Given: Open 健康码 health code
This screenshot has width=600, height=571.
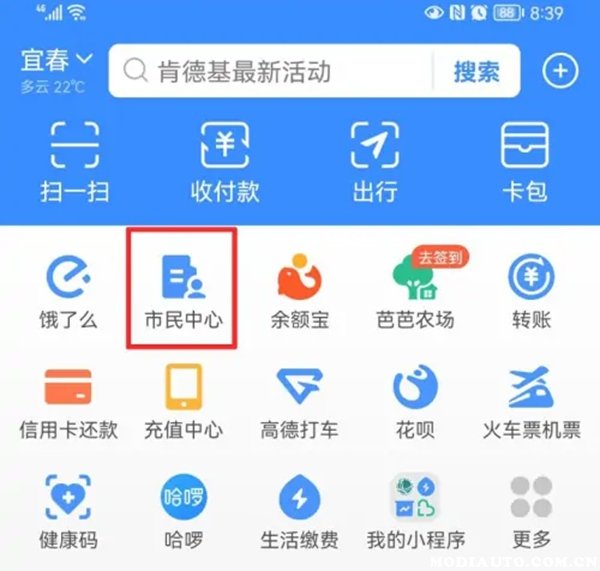Looking at the screenshot, I should point(69,511).
